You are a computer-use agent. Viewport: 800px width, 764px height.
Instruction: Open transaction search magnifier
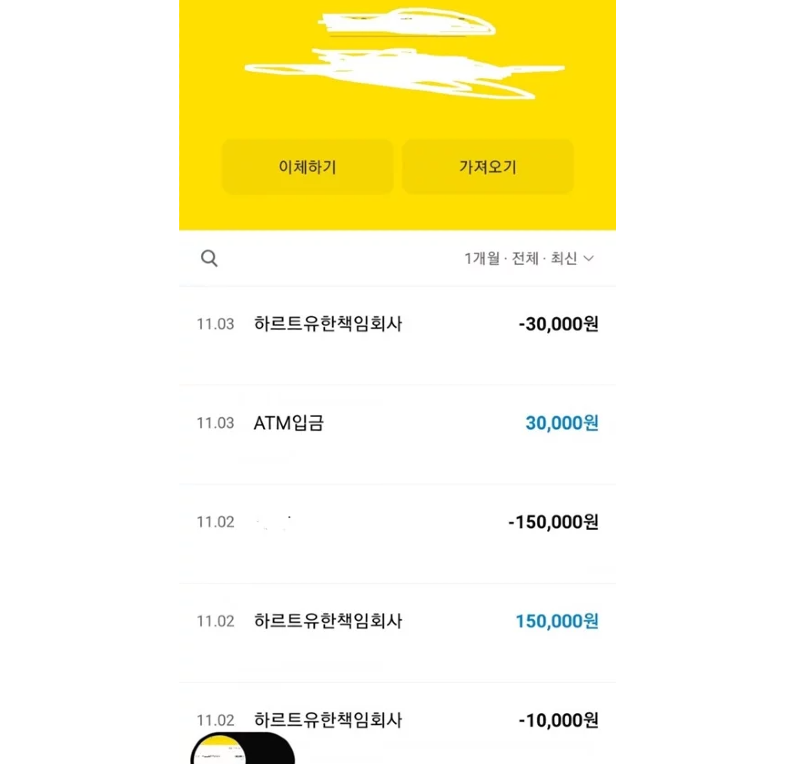(209, 258)
